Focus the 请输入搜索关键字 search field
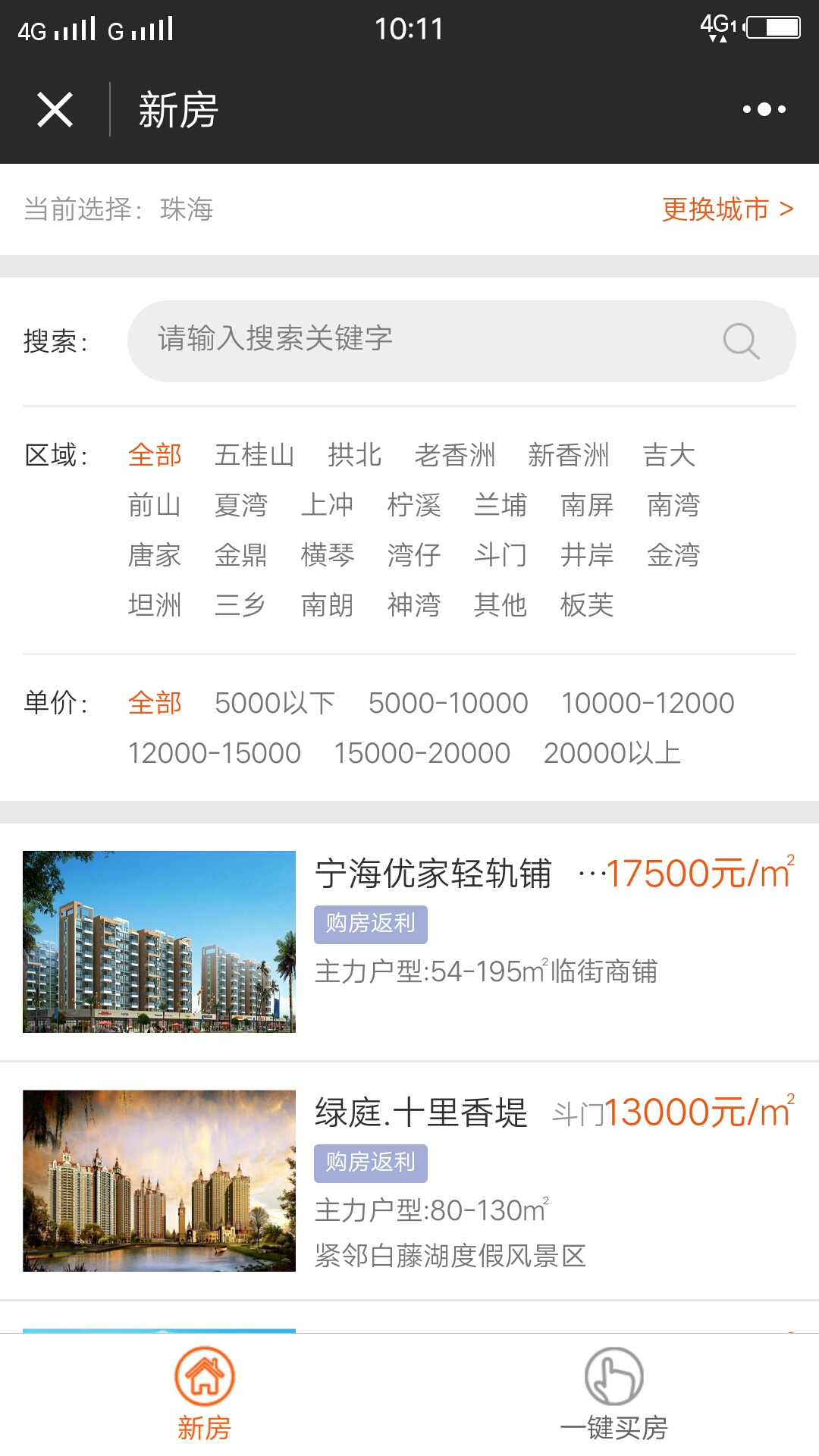Viewport: 819px width, 1456px height. (461, 340)
